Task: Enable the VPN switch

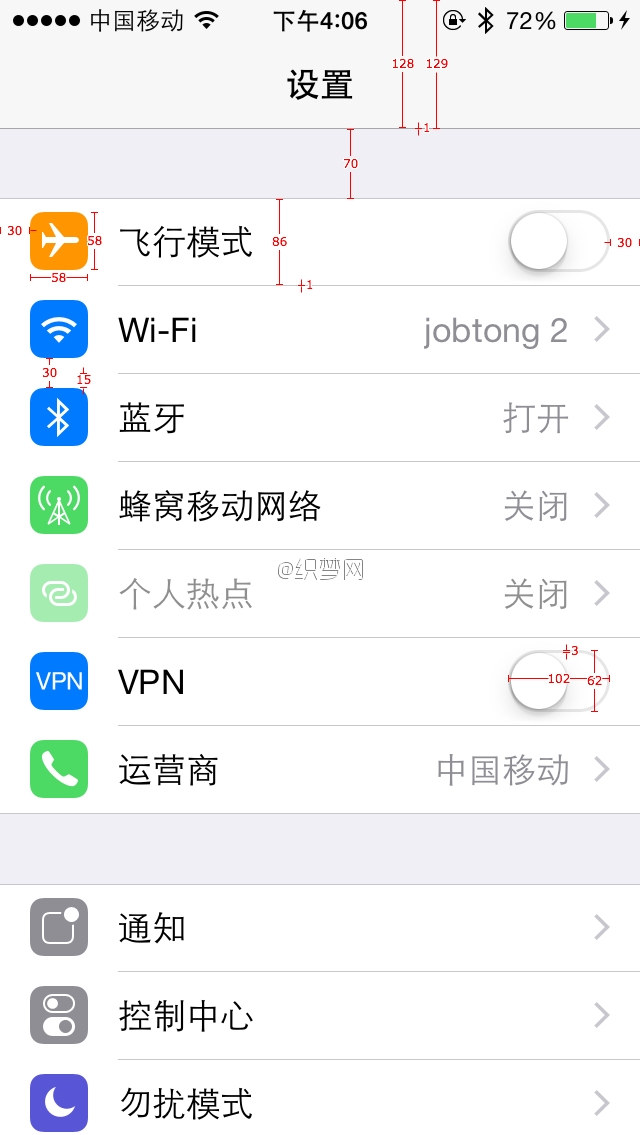Action: point(558,681)
